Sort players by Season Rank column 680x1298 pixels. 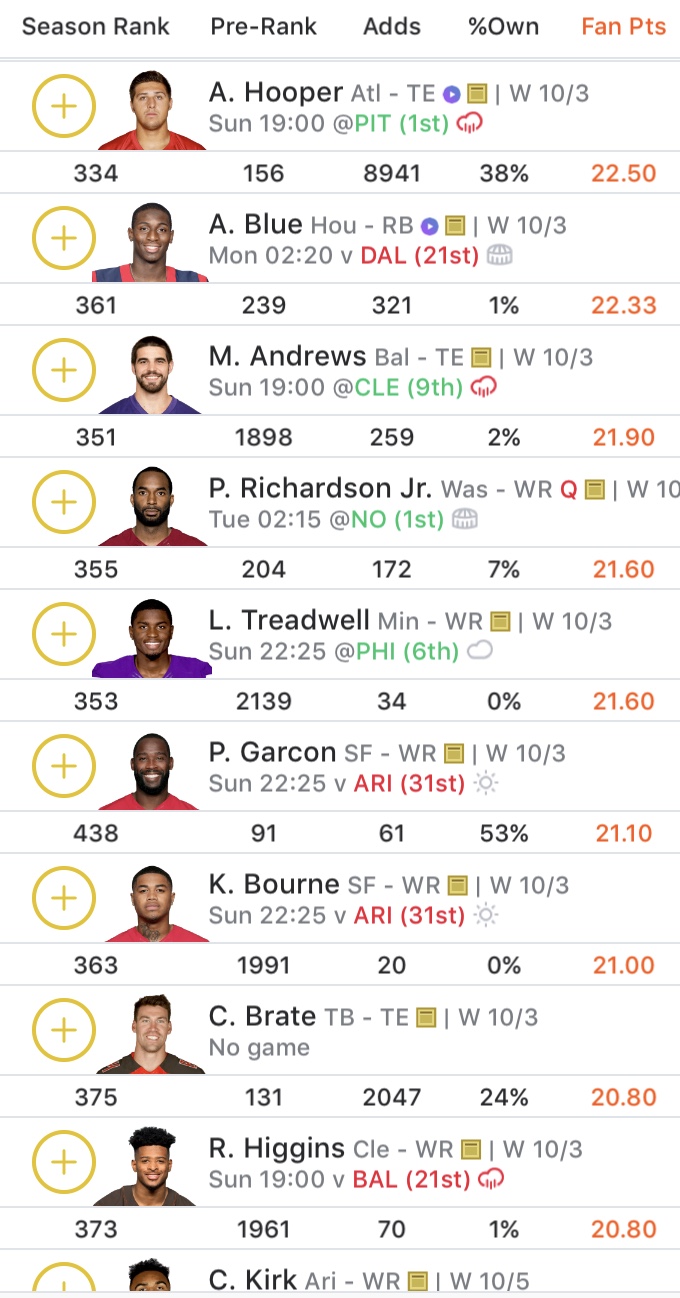[x=96, y=27]
